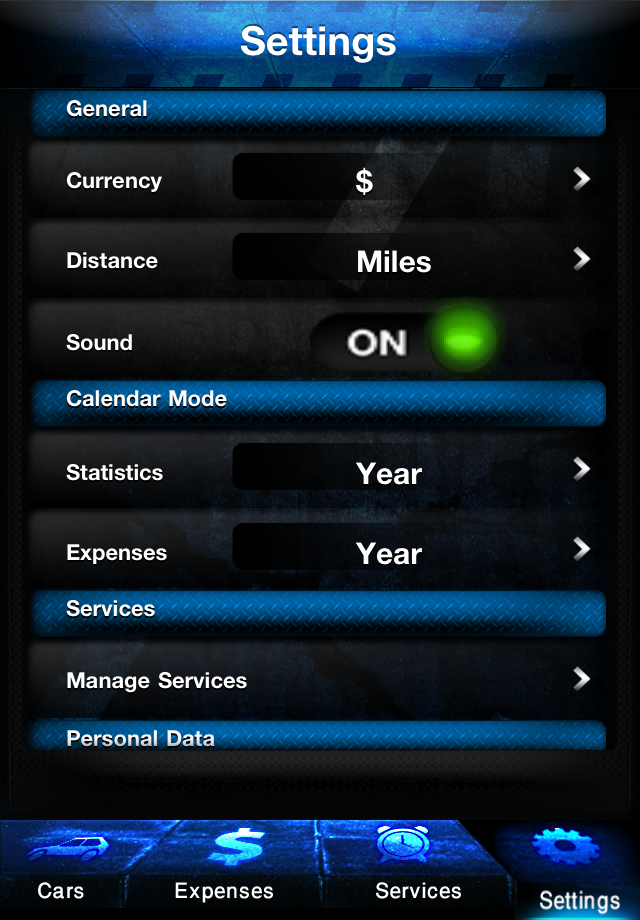Go to the Expenses tab in bottom bar
The height and width of the screenshot is (920, 640).
(x=223, y=868)
